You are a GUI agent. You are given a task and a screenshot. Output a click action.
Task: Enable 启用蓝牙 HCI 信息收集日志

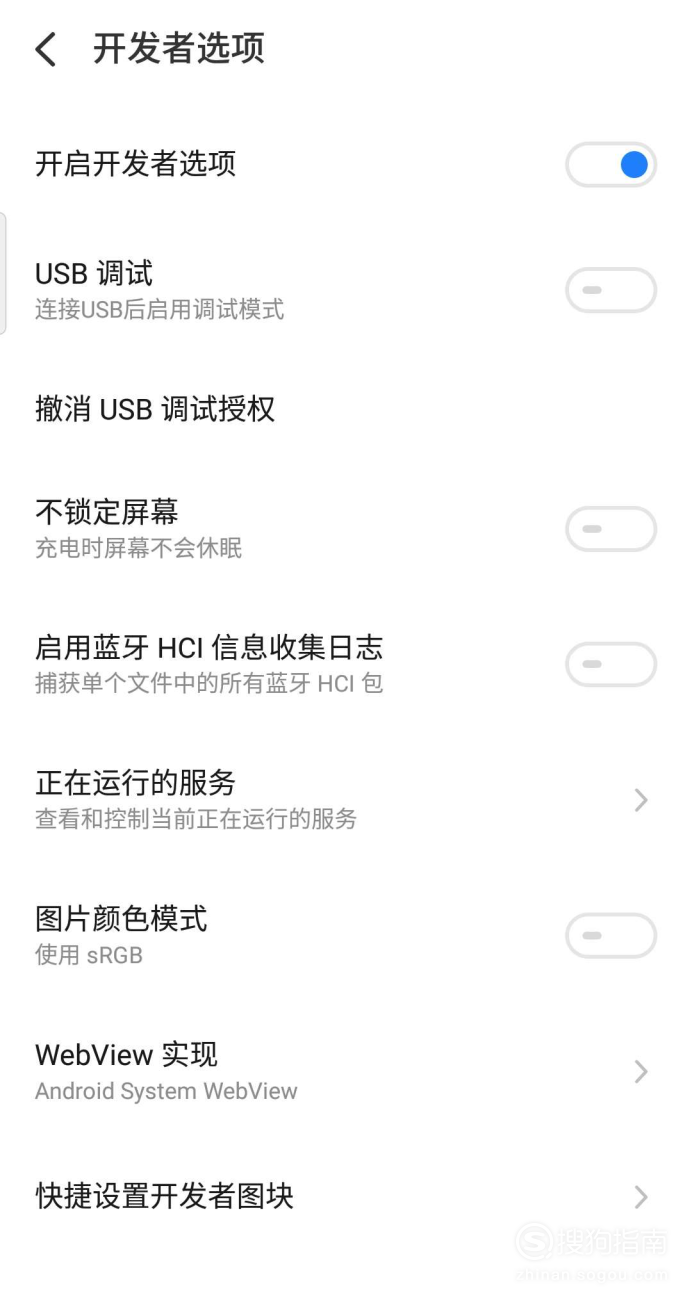610,664
